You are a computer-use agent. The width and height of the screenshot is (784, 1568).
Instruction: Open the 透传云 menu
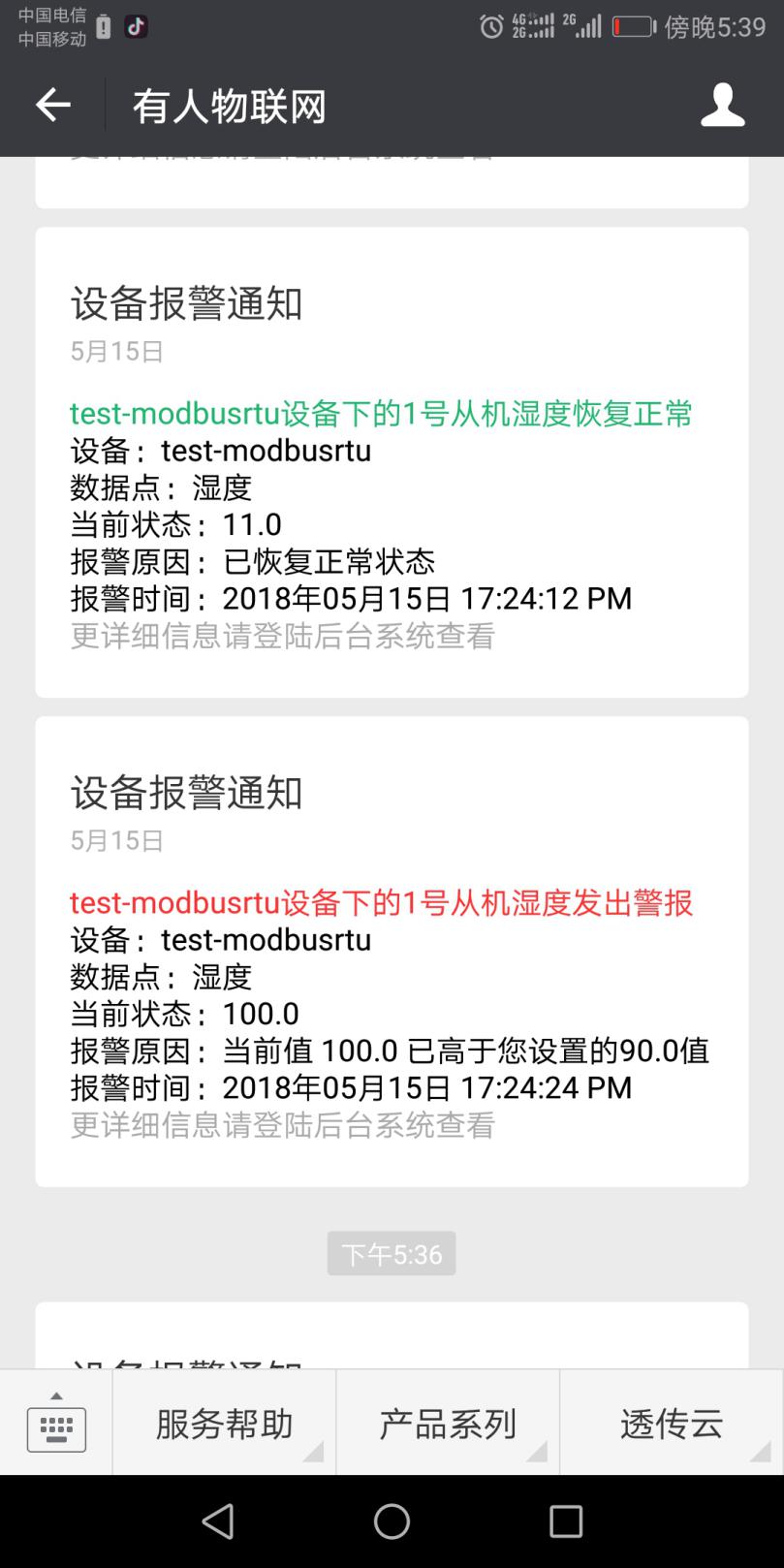(x=672, y=1424)
